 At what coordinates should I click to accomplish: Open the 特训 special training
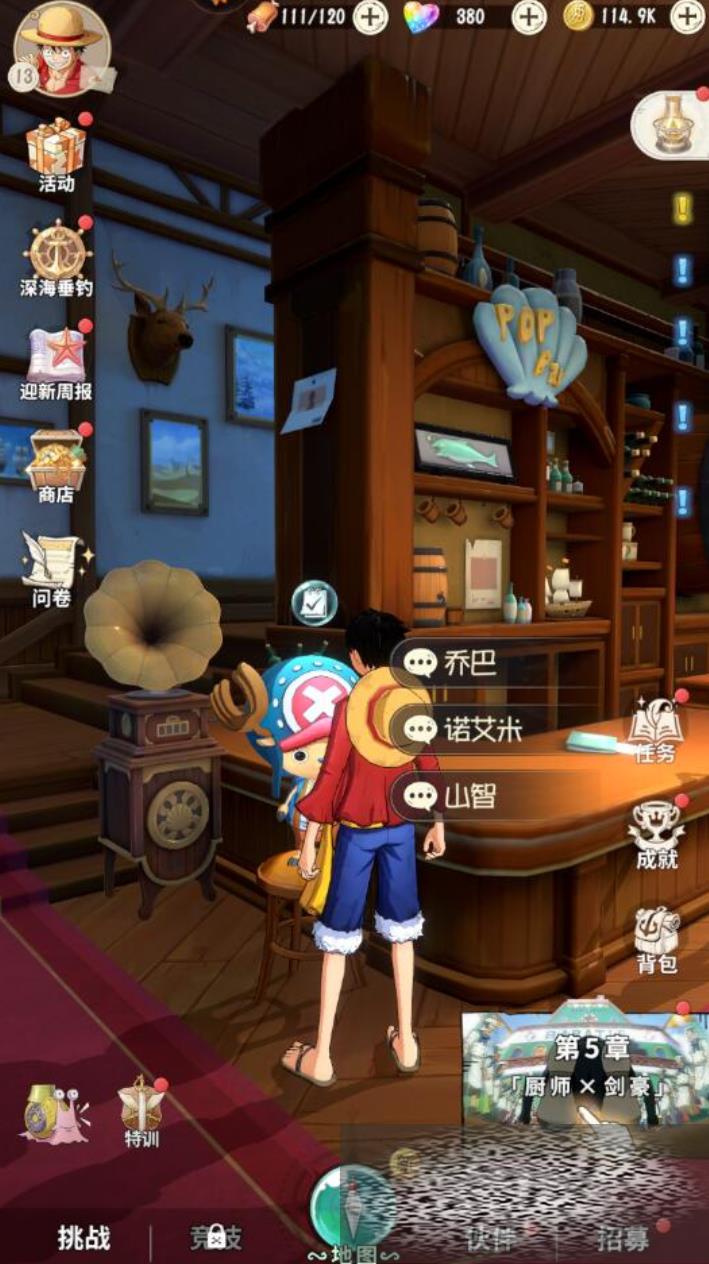pos(140,1110)
